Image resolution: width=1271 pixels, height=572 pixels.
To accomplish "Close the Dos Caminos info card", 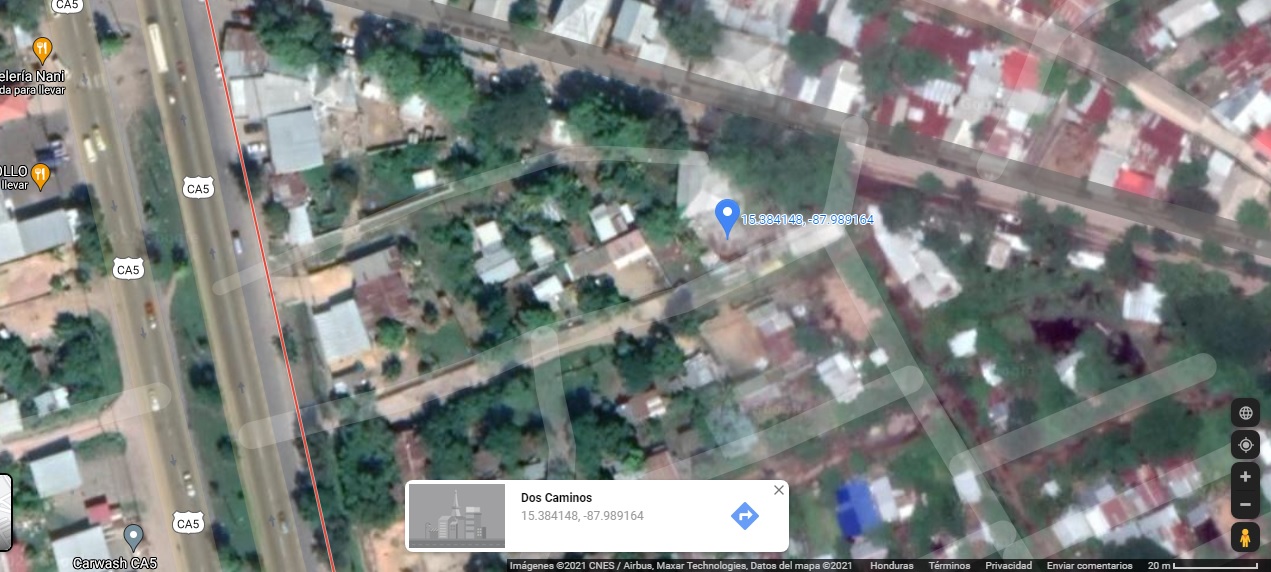I will pos(778,490).
